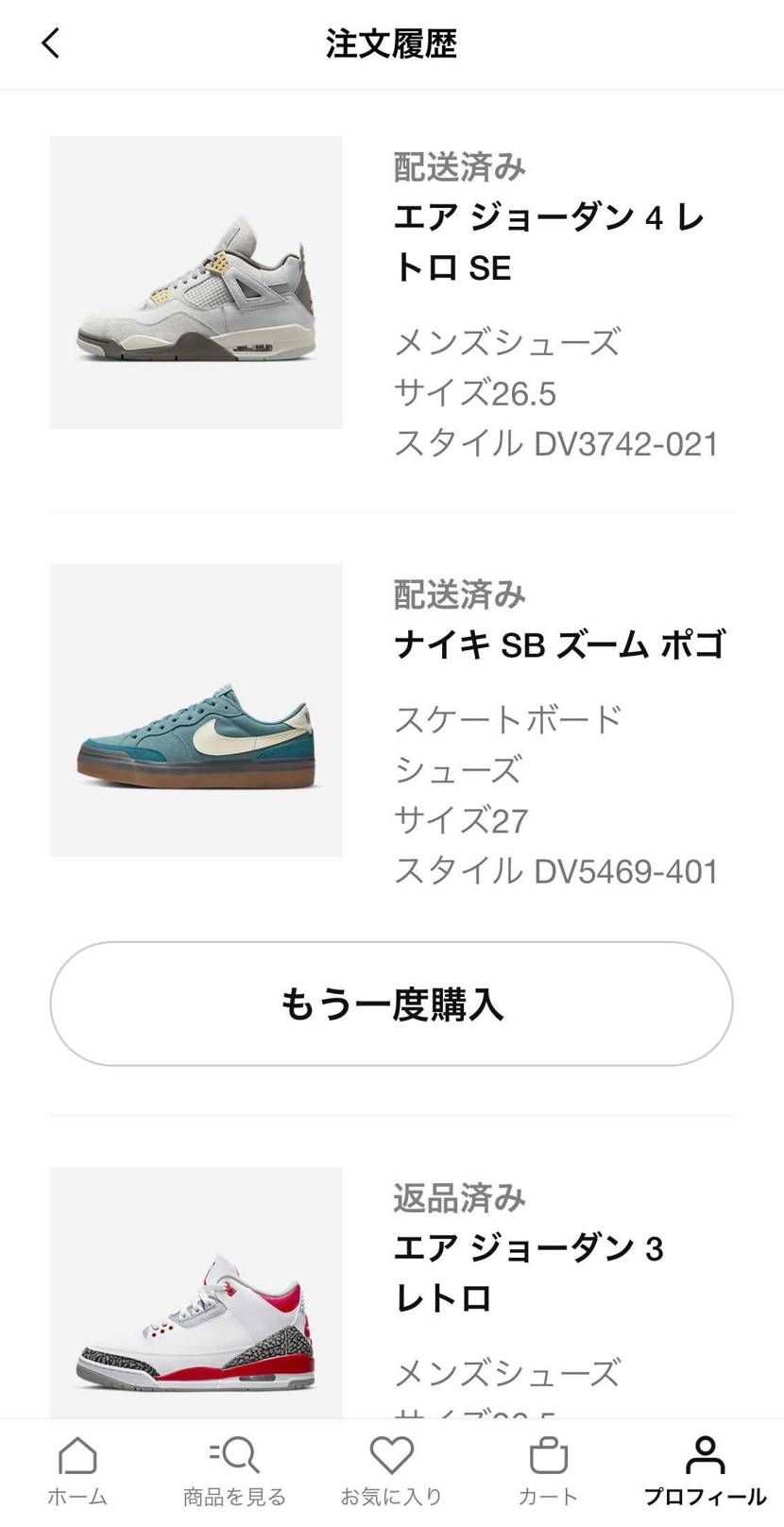This screenshot has height=1527, width=784.
Task: Tap the Air Jordan 3 Retro product photo
Action: [x=196, y=1312]
